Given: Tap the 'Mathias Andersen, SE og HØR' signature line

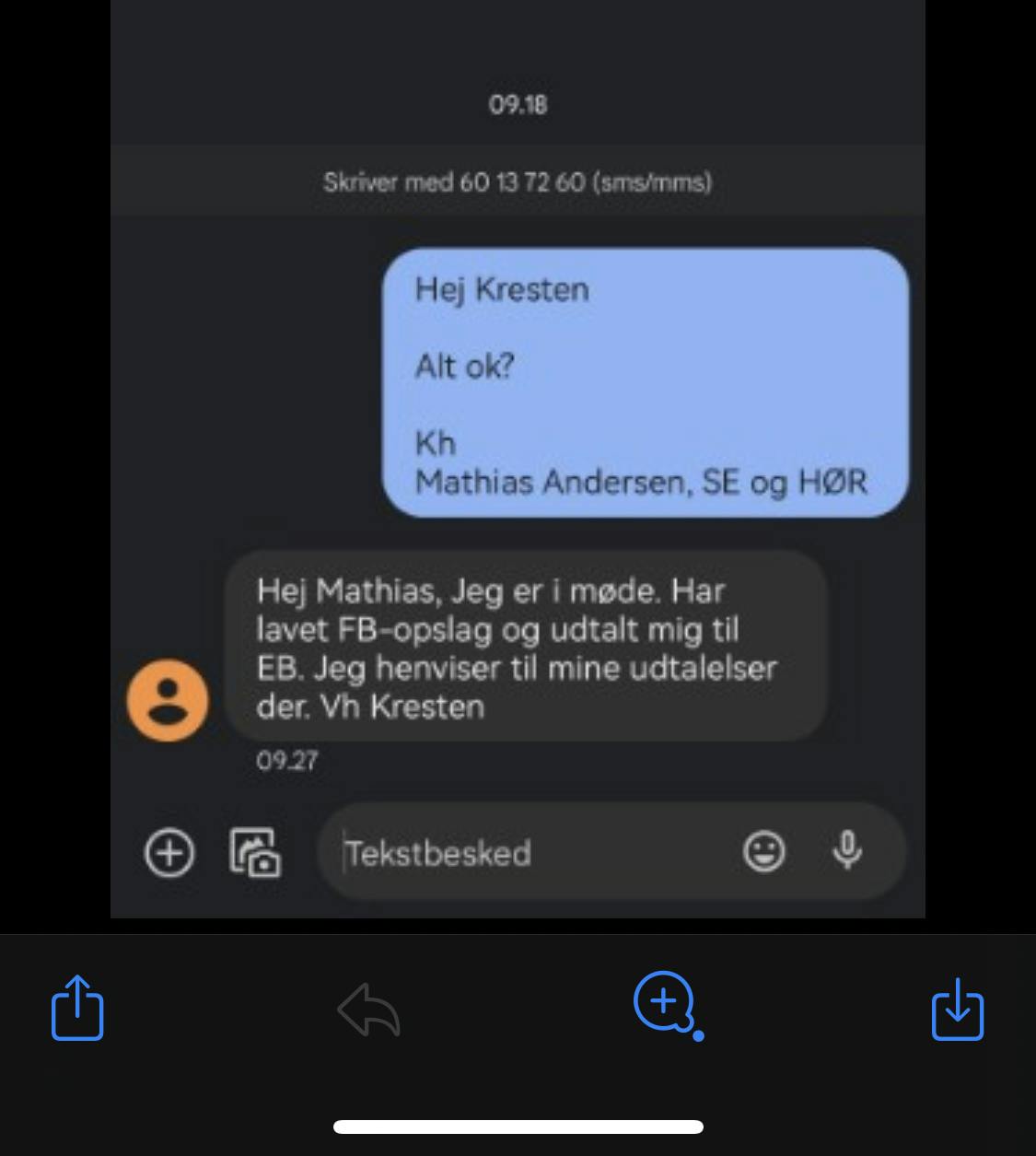Looking at the screenshot, I should (642, 482).
